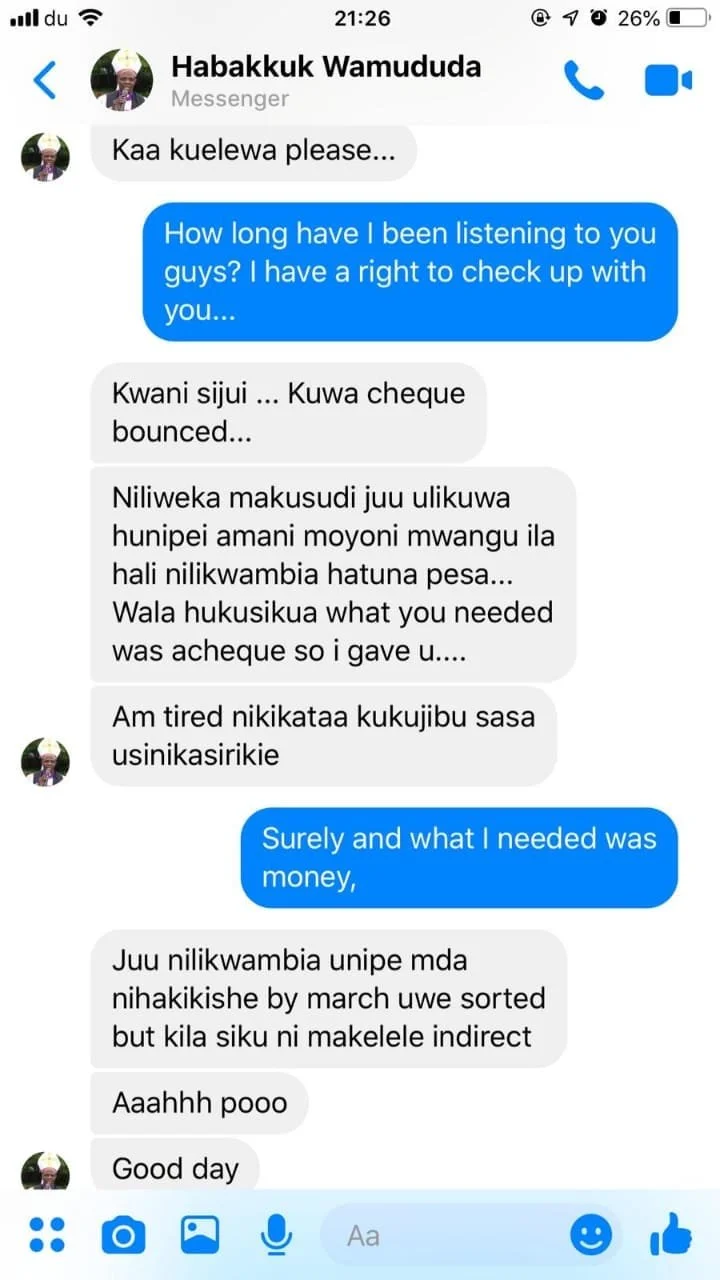Start a video call with Habakkuk Wamududa

(668, 80)
